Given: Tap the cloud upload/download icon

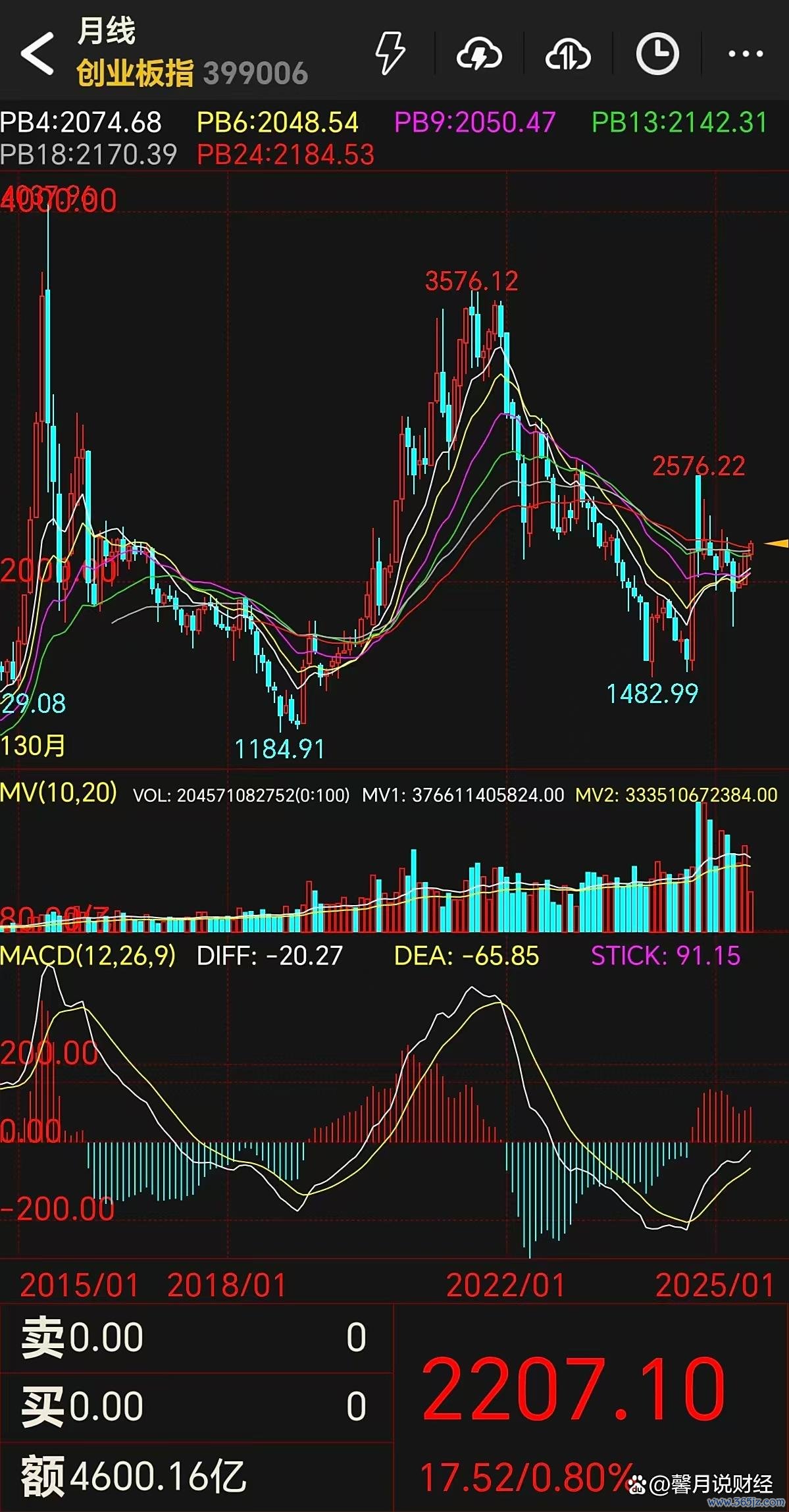Looking at the screenshot, I should 568,54.
